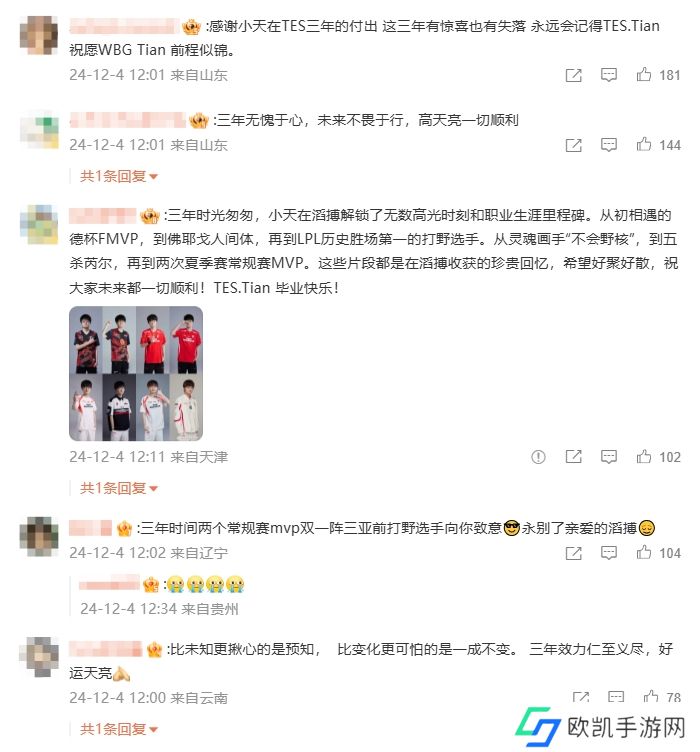Forward the comment posted from 辽宁
Screen dimensions: 700x752
[573, 553]
